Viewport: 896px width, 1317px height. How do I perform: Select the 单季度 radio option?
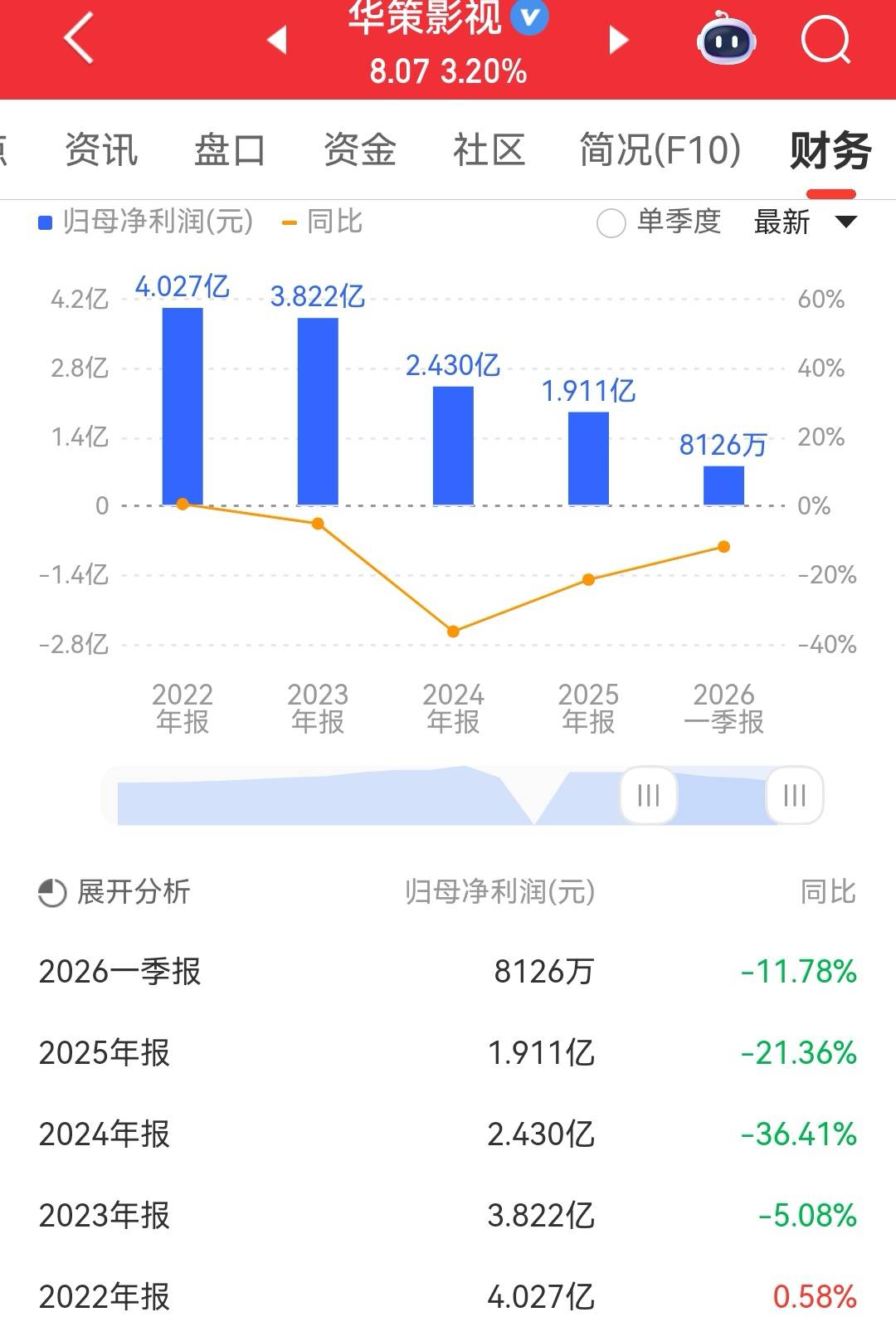click(611, 222)
